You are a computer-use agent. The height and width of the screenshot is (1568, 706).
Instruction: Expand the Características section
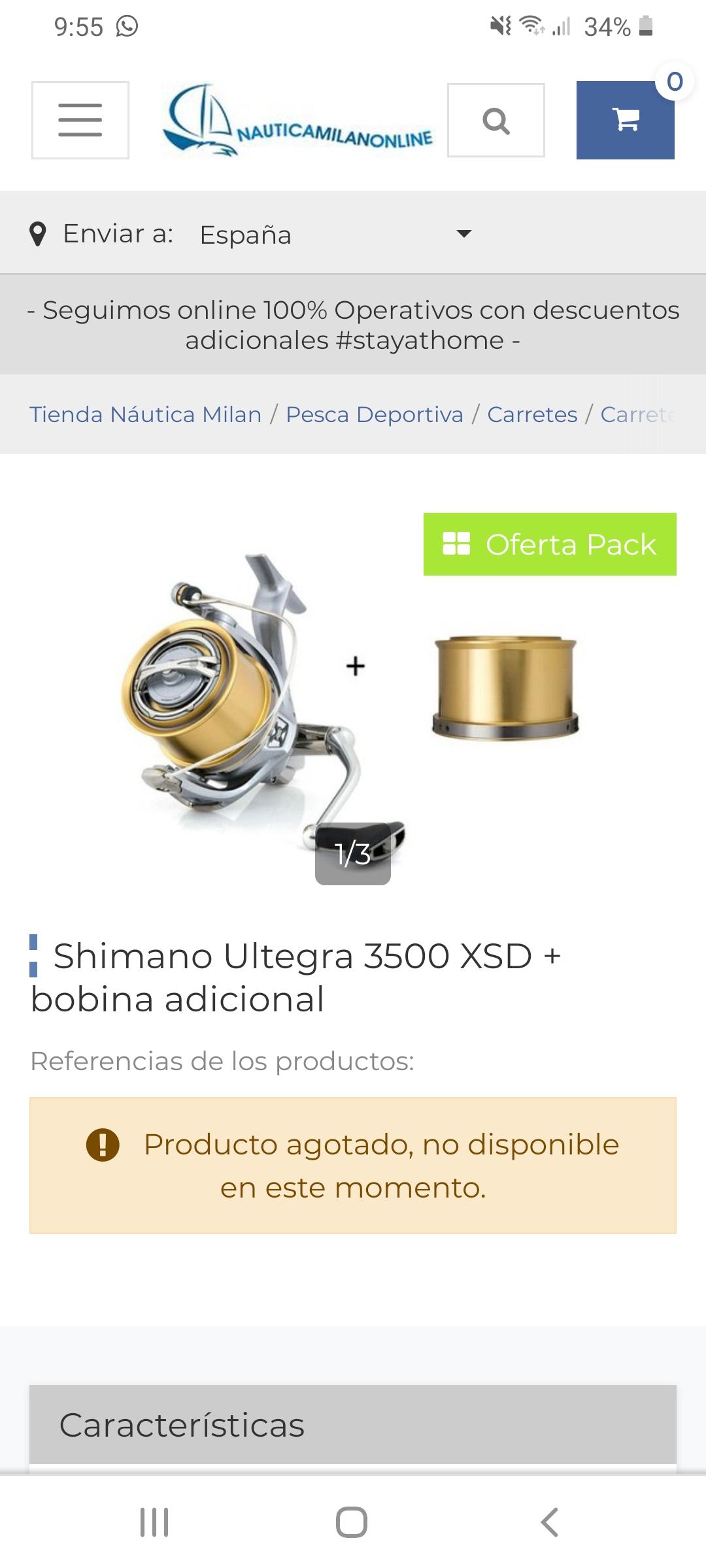click(353, 1425)
